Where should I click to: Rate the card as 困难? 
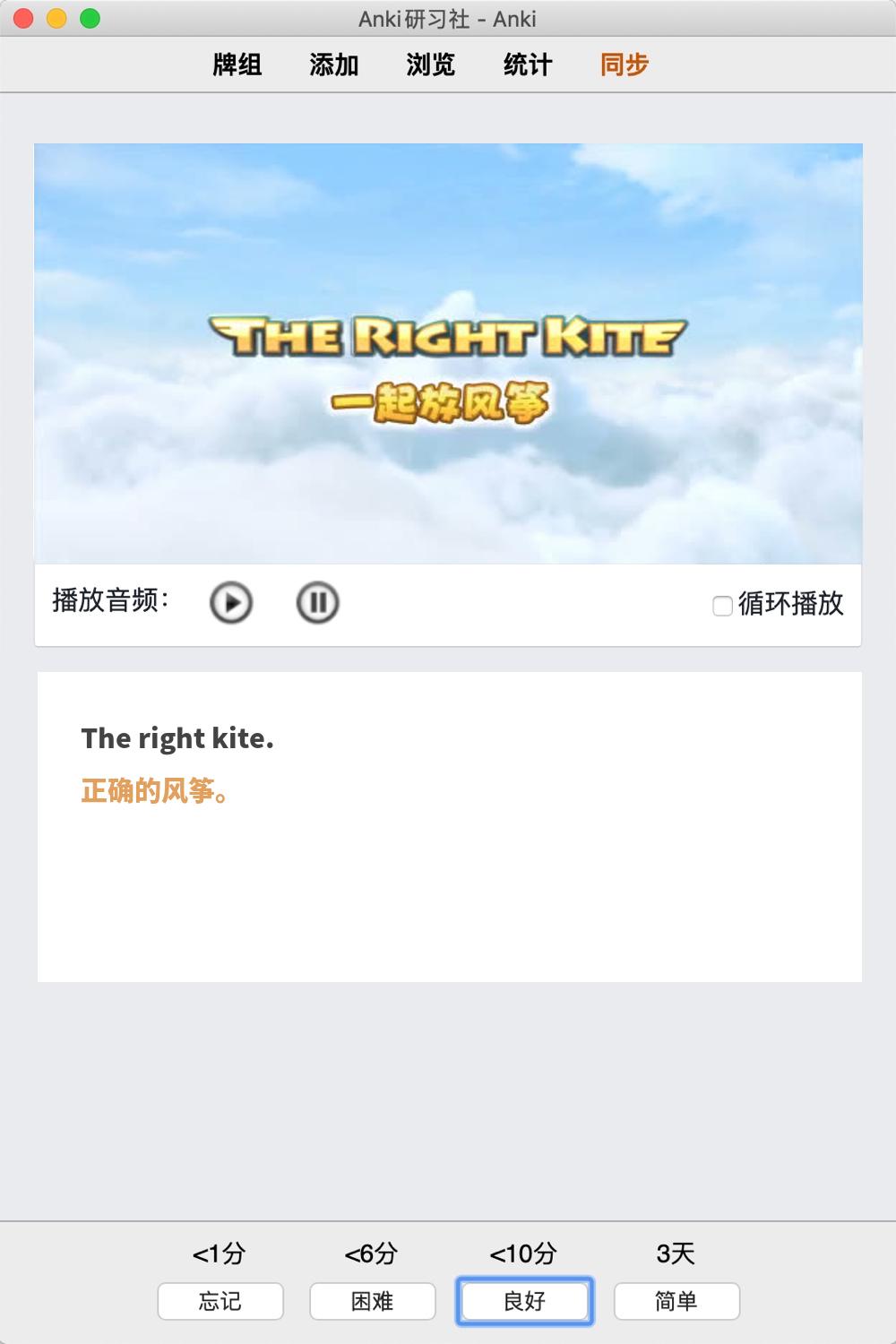(x=373, y=1301)
